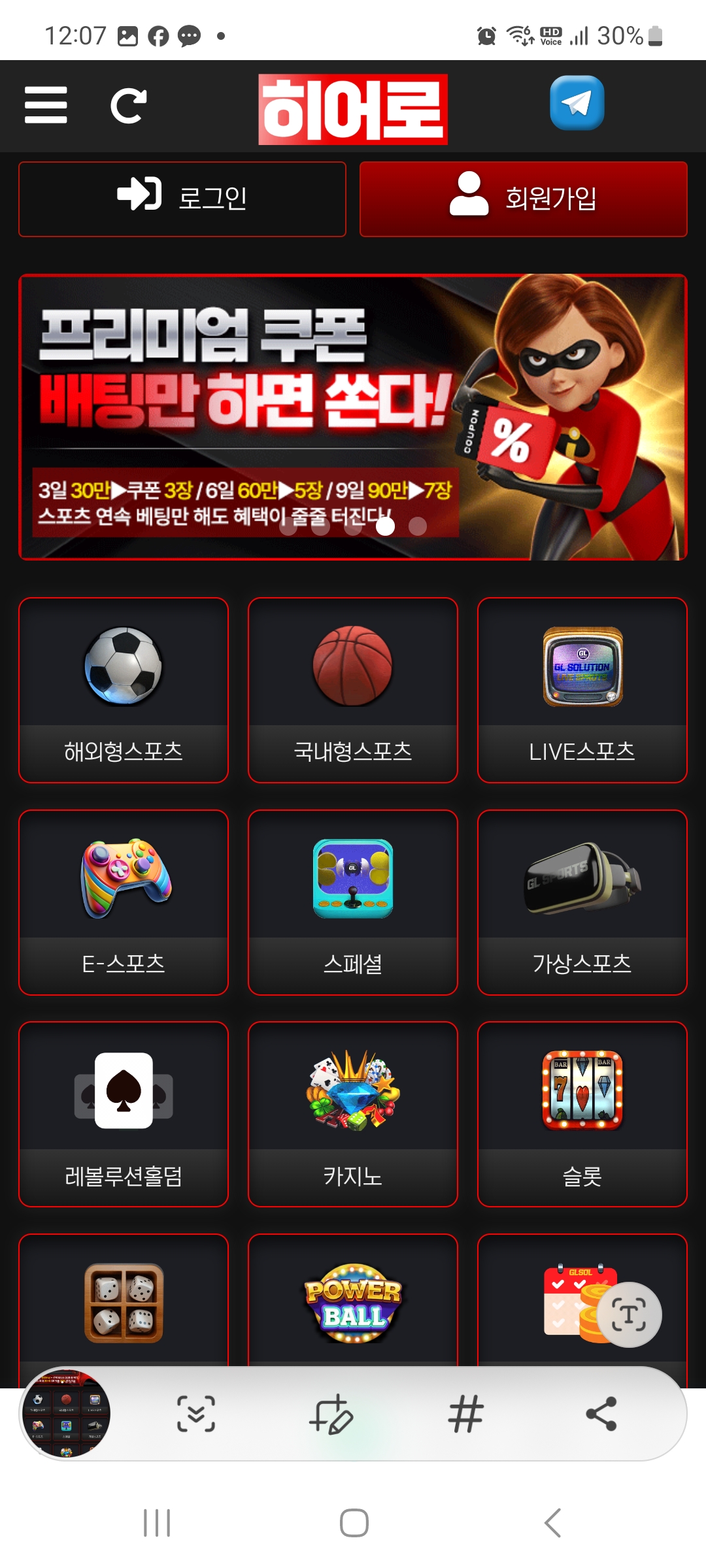Open the hamburger menu
The height and width of the screenshot is (1568, 706).
46,105
